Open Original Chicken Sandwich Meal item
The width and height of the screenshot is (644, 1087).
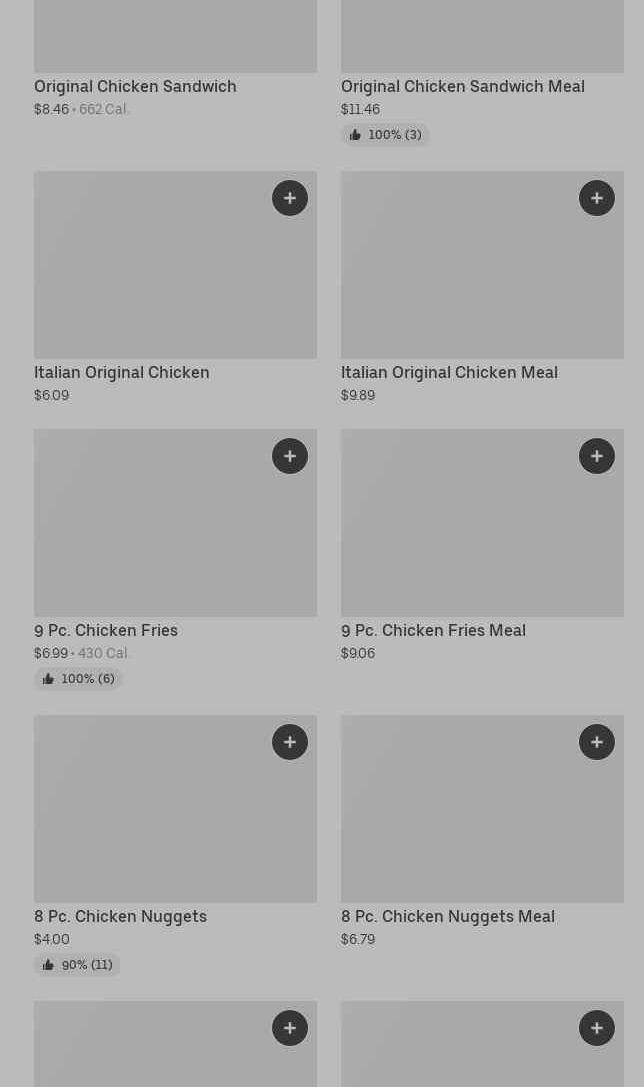tap(462, 86)
